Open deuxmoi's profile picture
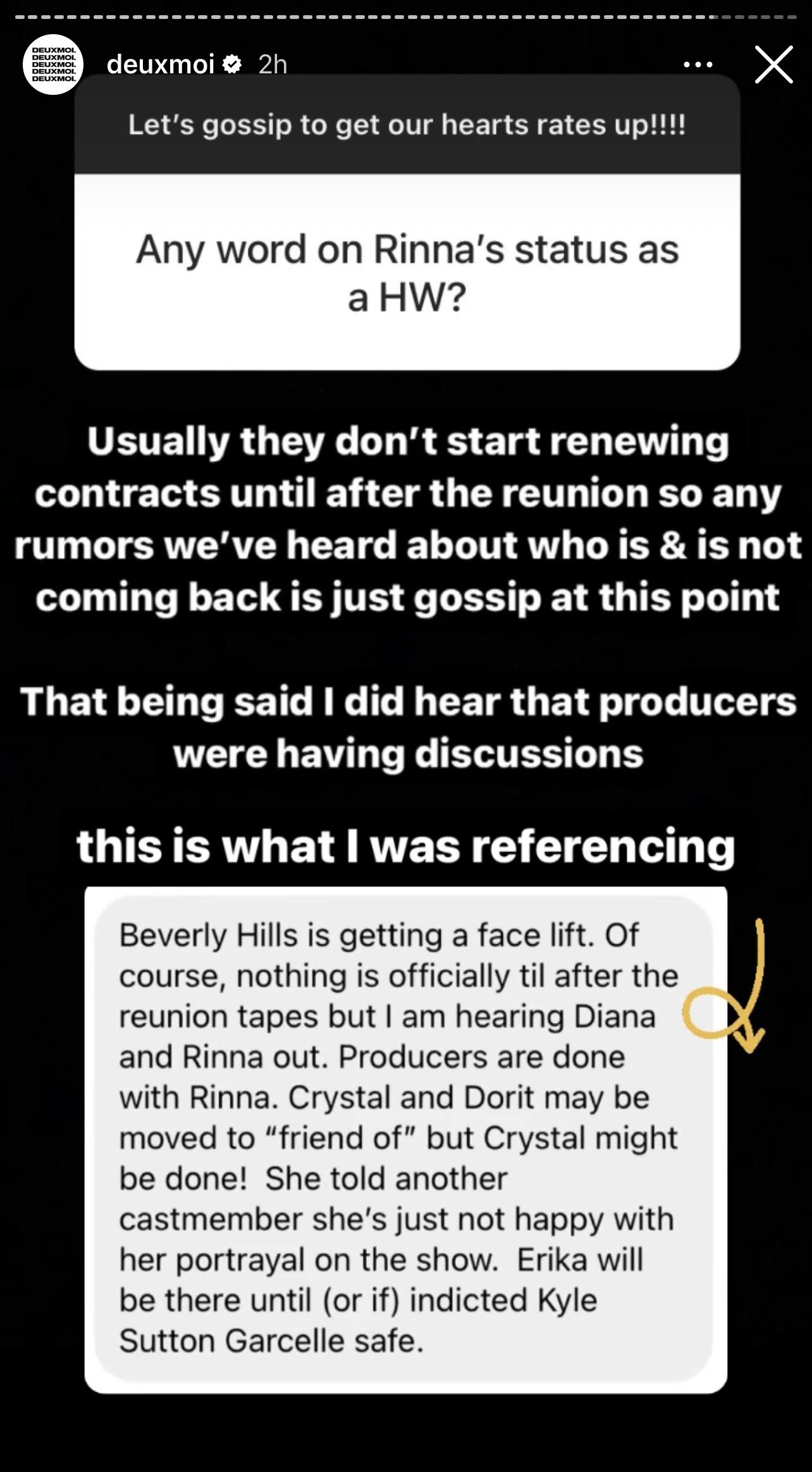812x1472 pixels. [53, 65]
